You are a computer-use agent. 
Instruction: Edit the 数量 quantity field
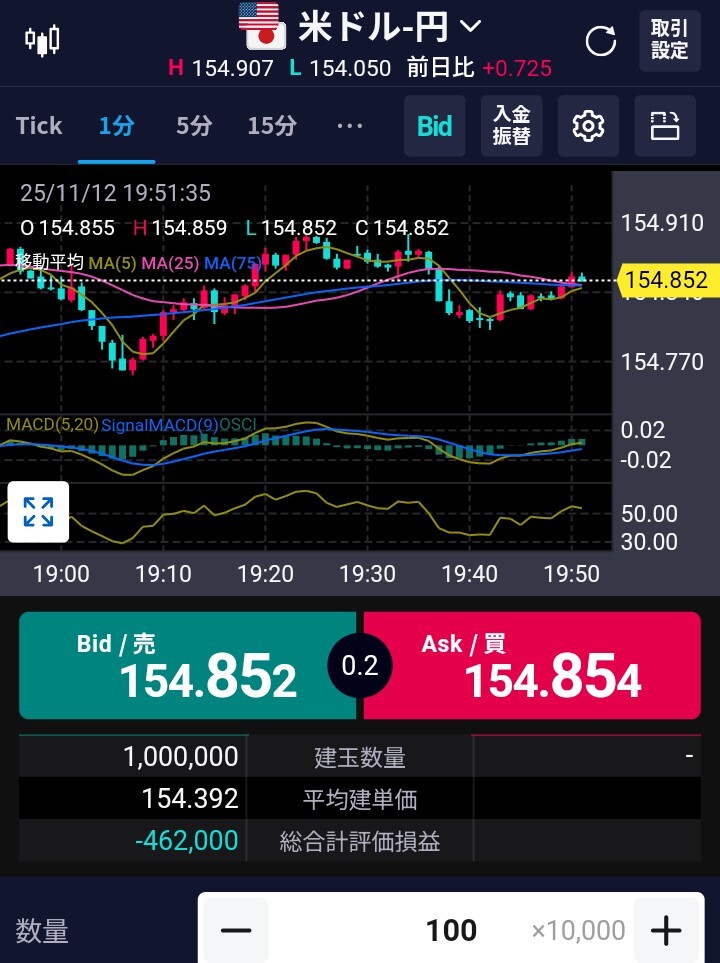tap(450, 931)
